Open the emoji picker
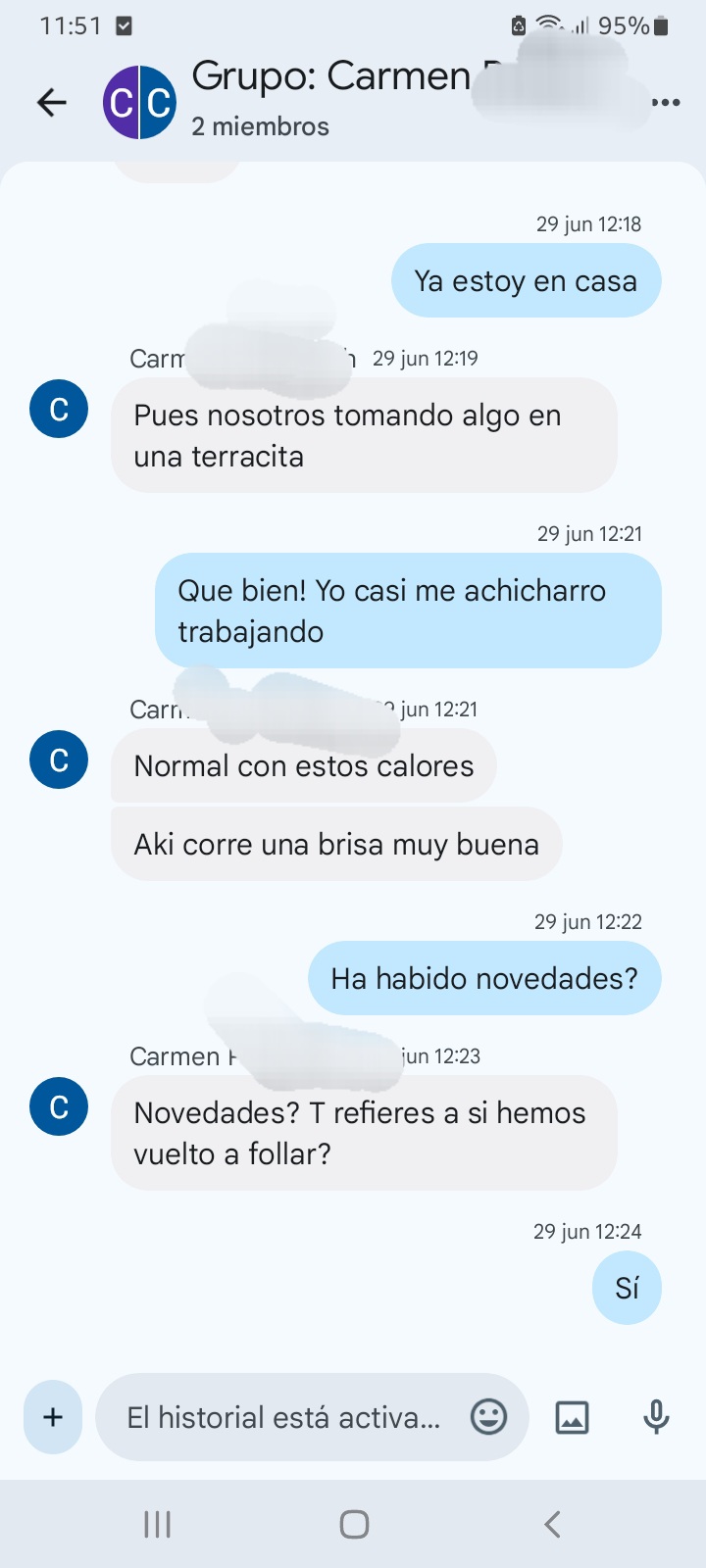Viewport: 706px width, 1568px height. pyautogui.click(x=488, y=1416)
